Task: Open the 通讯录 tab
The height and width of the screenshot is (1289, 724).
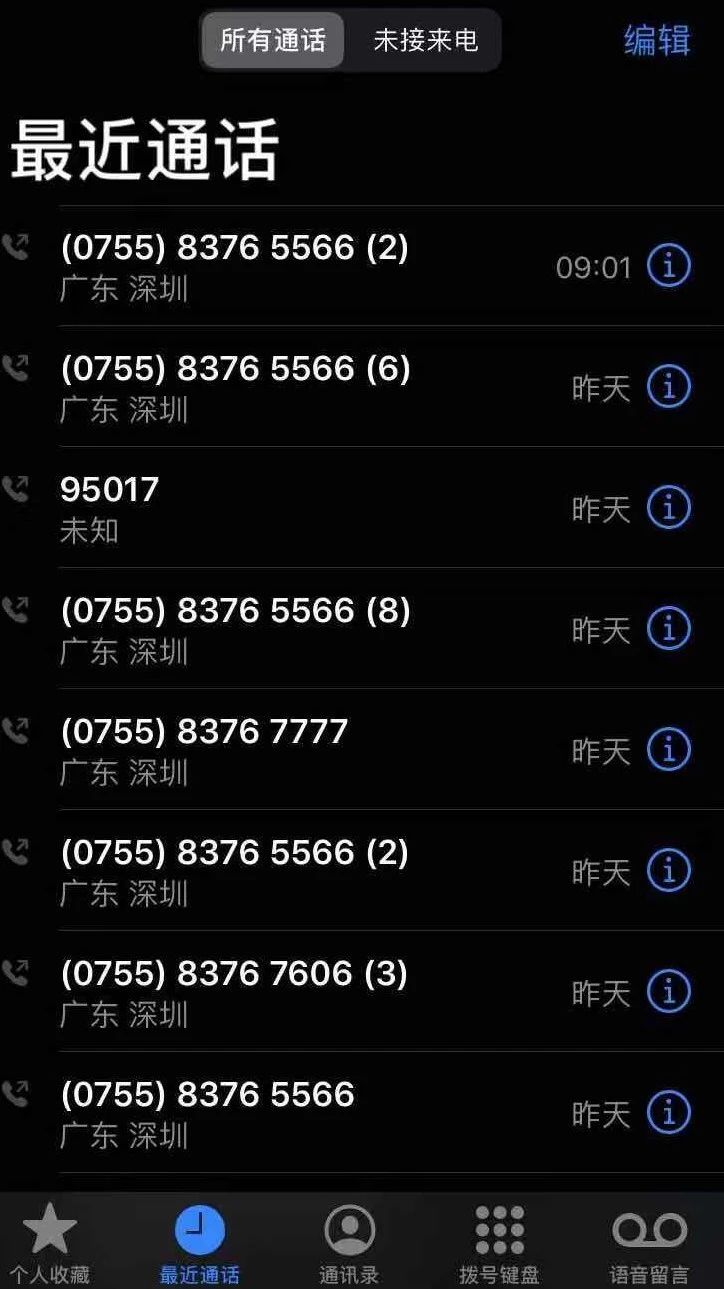Action: 349,1244
